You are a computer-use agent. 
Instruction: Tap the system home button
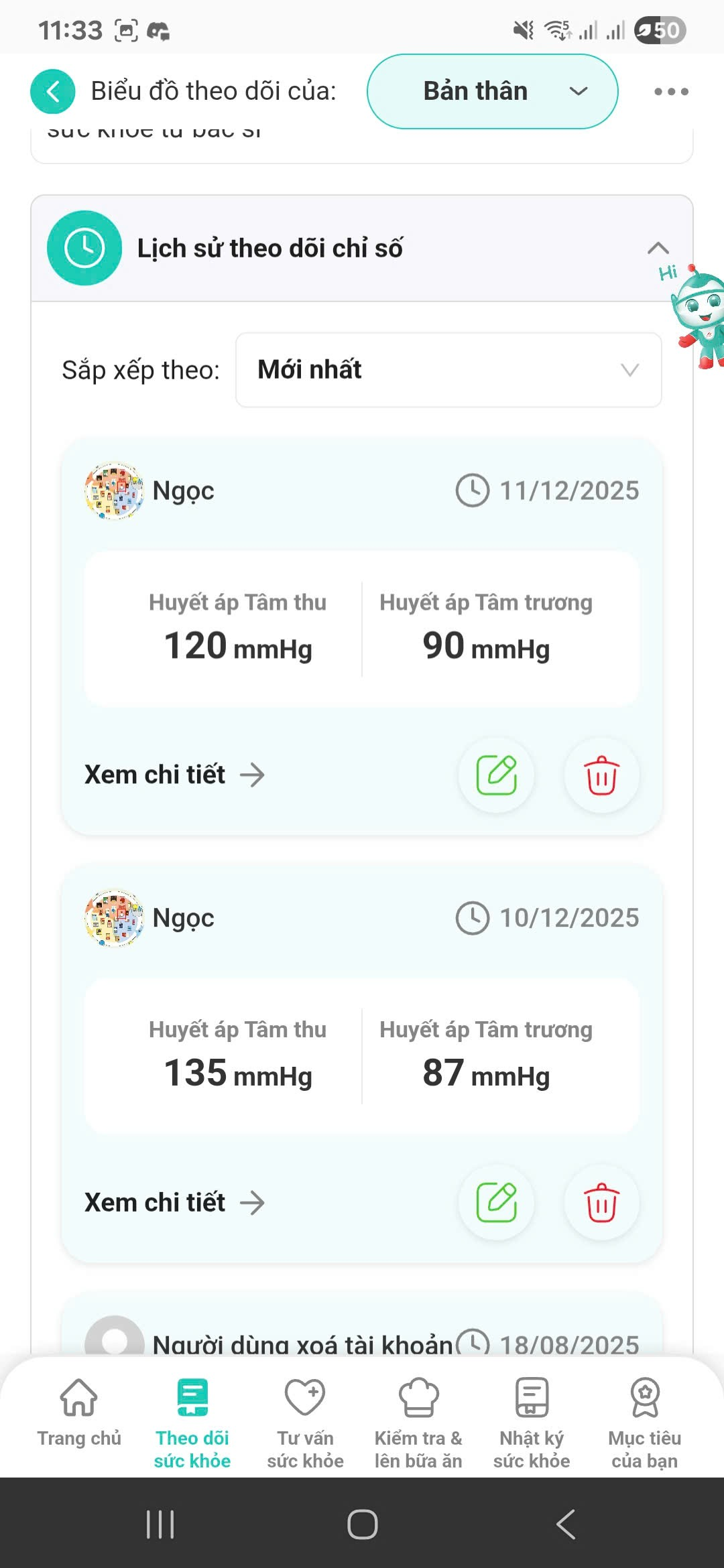pyautogui.click(x=362, y=1524)
